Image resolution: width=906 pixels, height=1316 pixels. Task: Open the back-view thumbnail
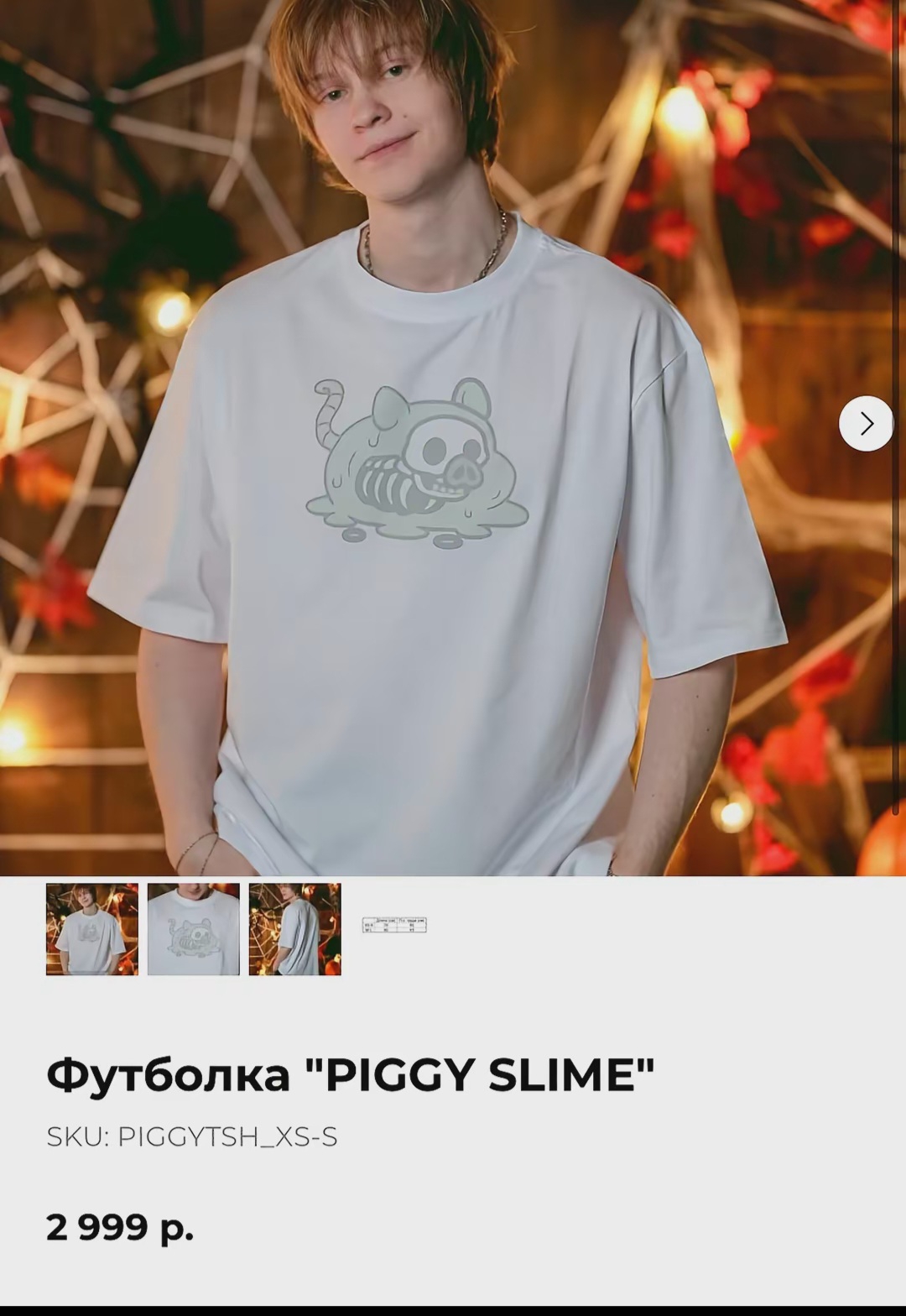[x=295, y=929]
